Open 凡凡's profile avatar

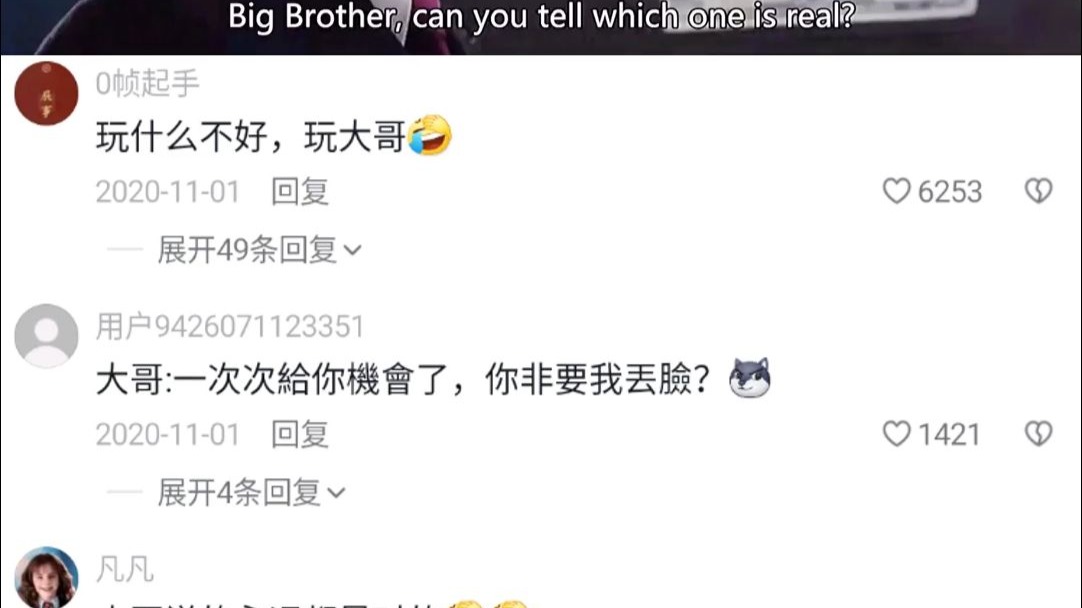[46, 578]
